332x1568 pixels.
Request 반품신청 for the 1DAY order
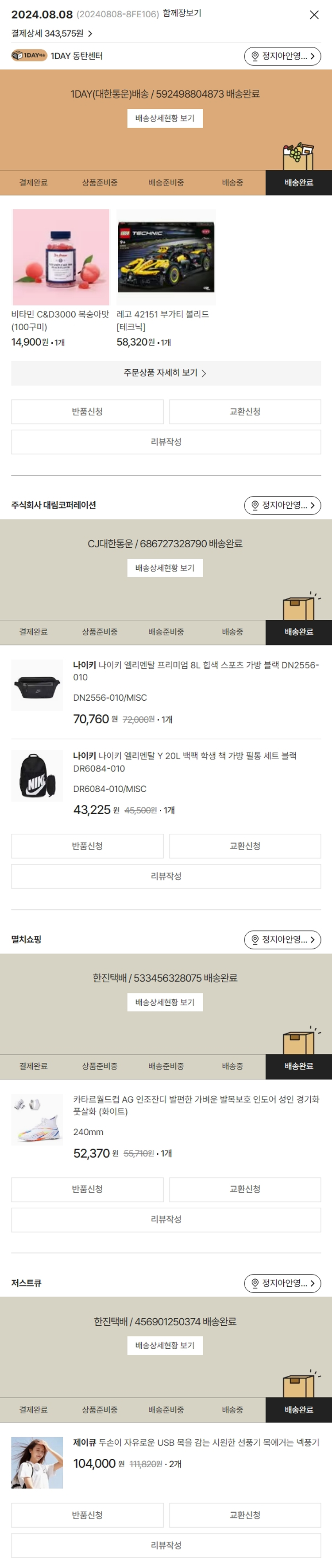[x=87, y=412]
